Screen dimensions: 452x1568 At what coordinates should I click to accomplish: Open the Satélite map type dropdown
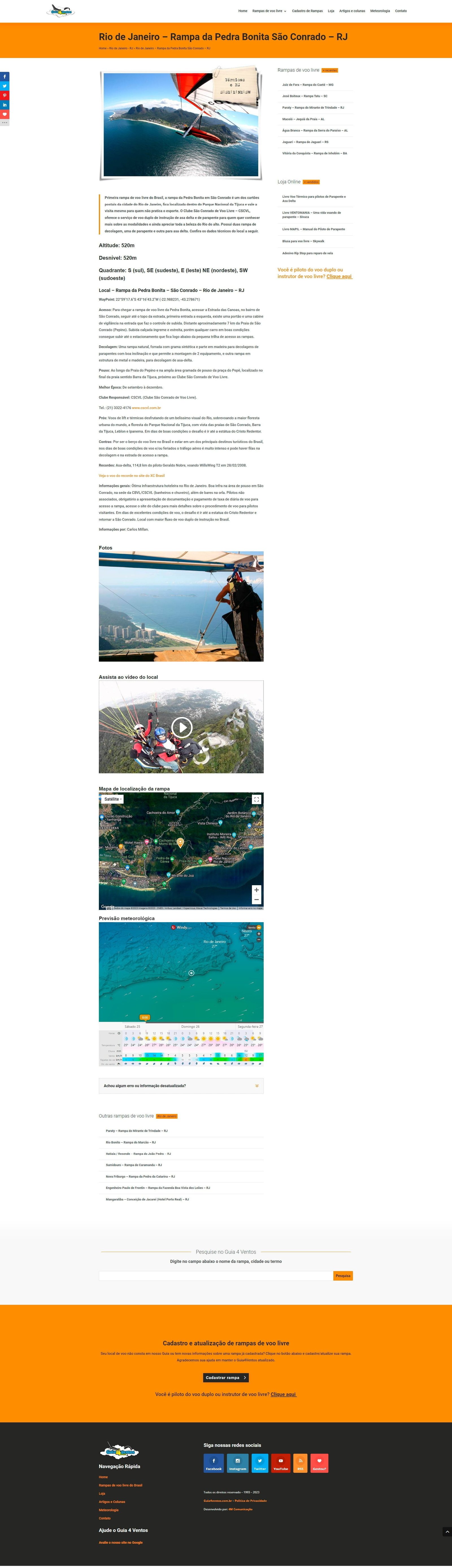(x=112, y=799)
